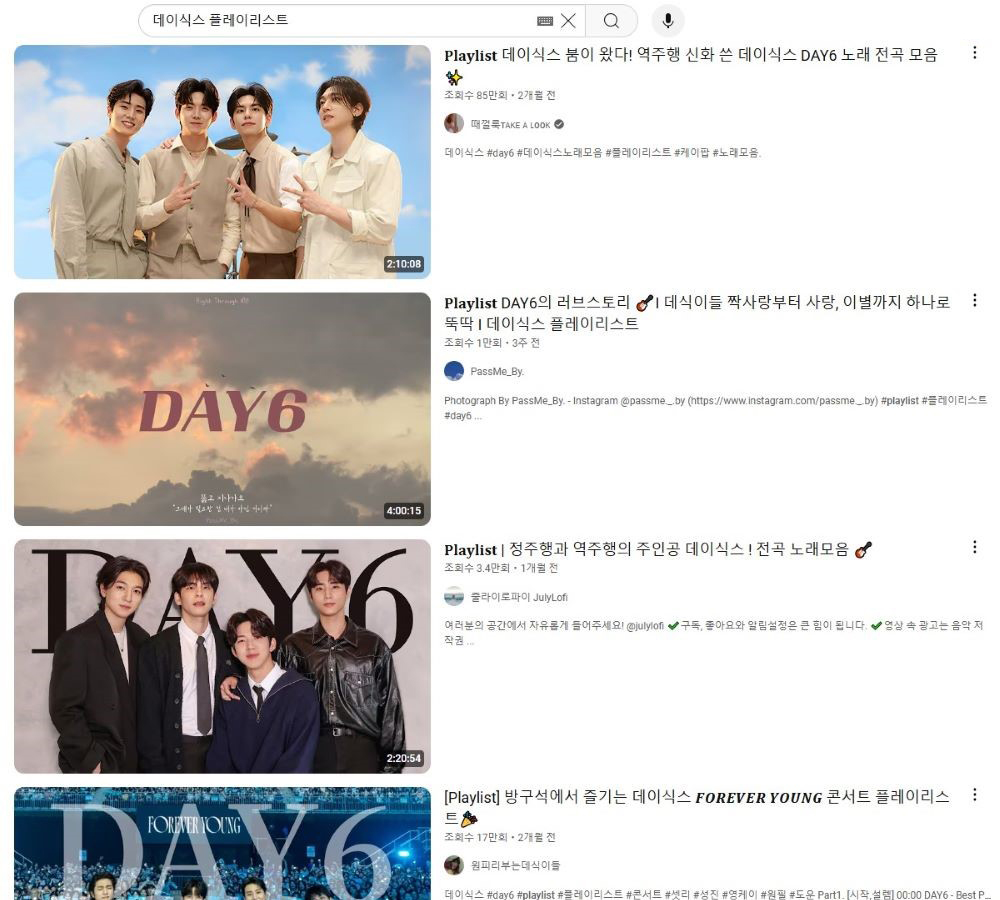Tap the search field with 데이식스 플레이리스트

click(330, 20)
